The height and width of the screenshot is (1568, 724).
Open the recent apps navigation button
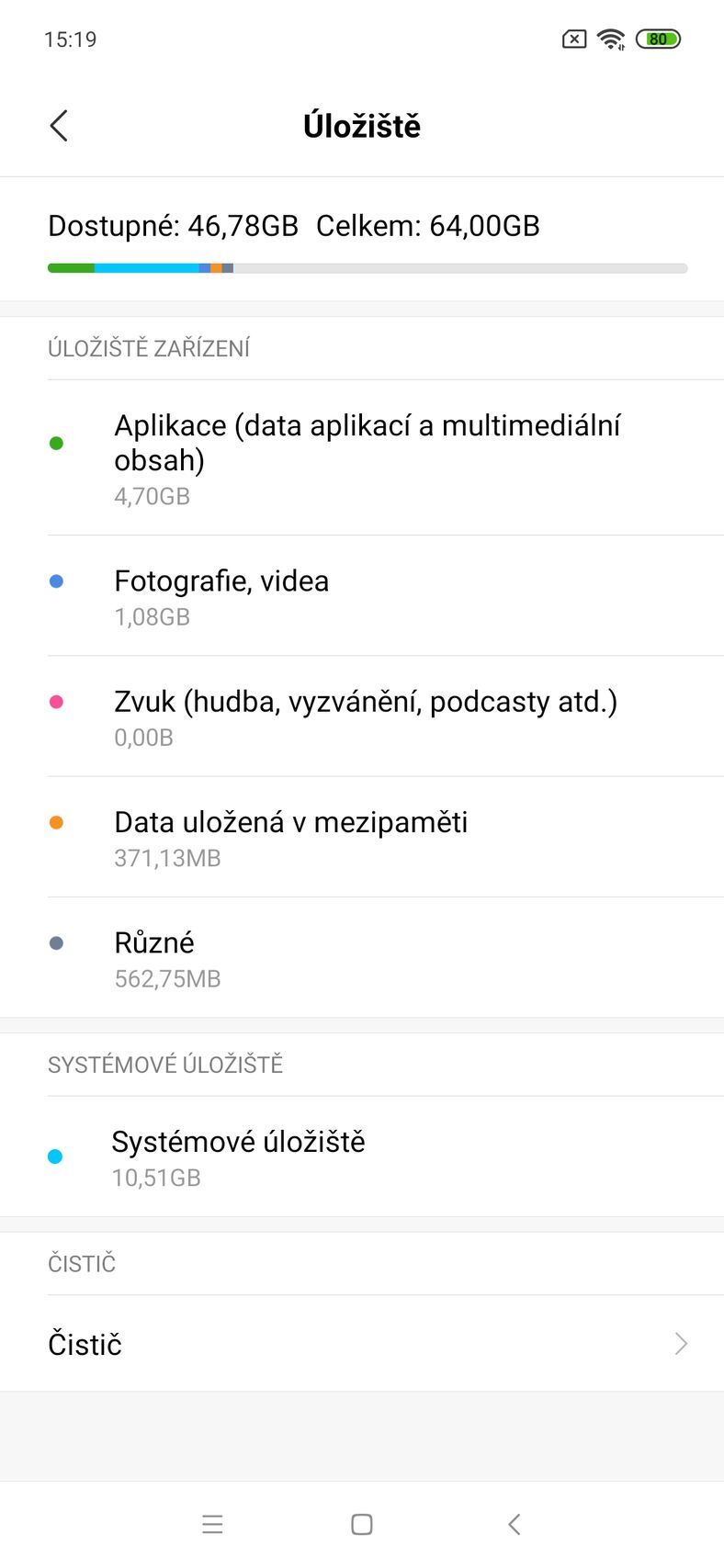tap(213, 1525)
